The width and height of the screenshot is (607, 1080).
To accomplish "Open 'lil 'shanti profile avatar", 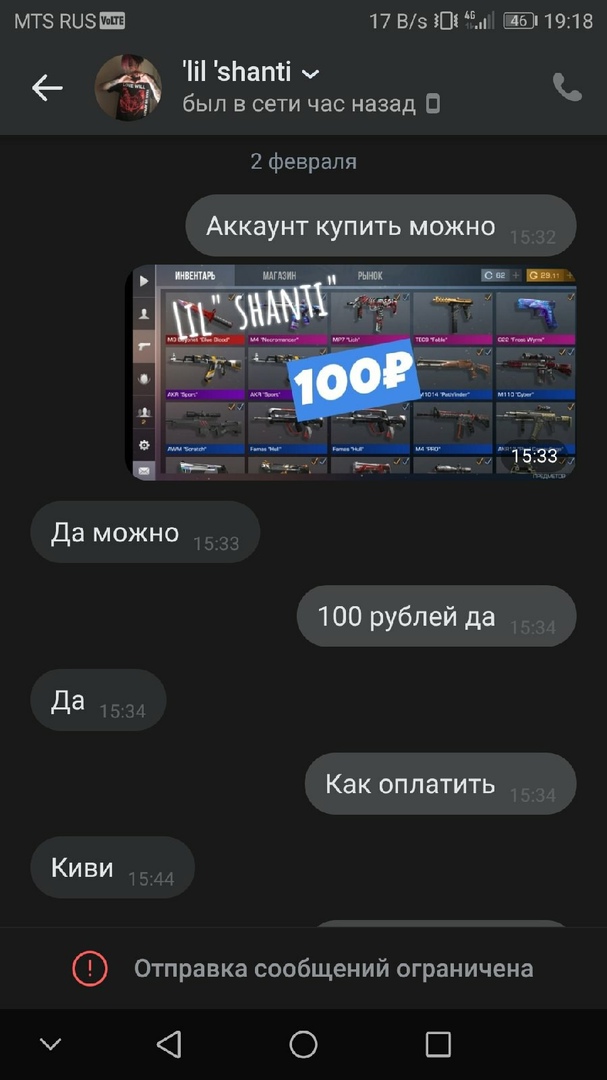I will (x=127, y=88).
